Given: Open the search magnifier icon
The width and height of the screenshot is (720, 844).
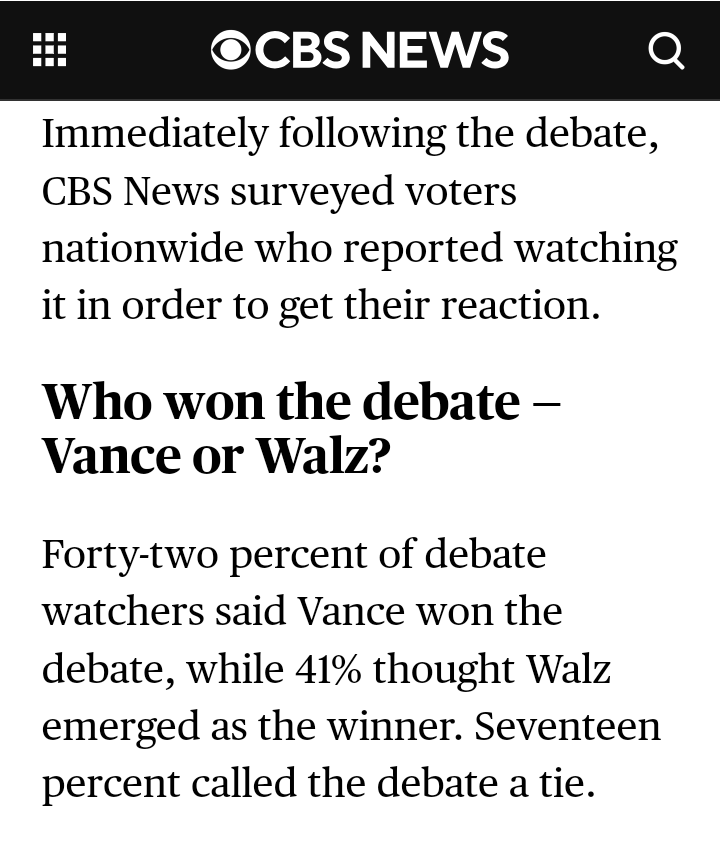Looking at the screenshot, I should click(x=666, y=50).
